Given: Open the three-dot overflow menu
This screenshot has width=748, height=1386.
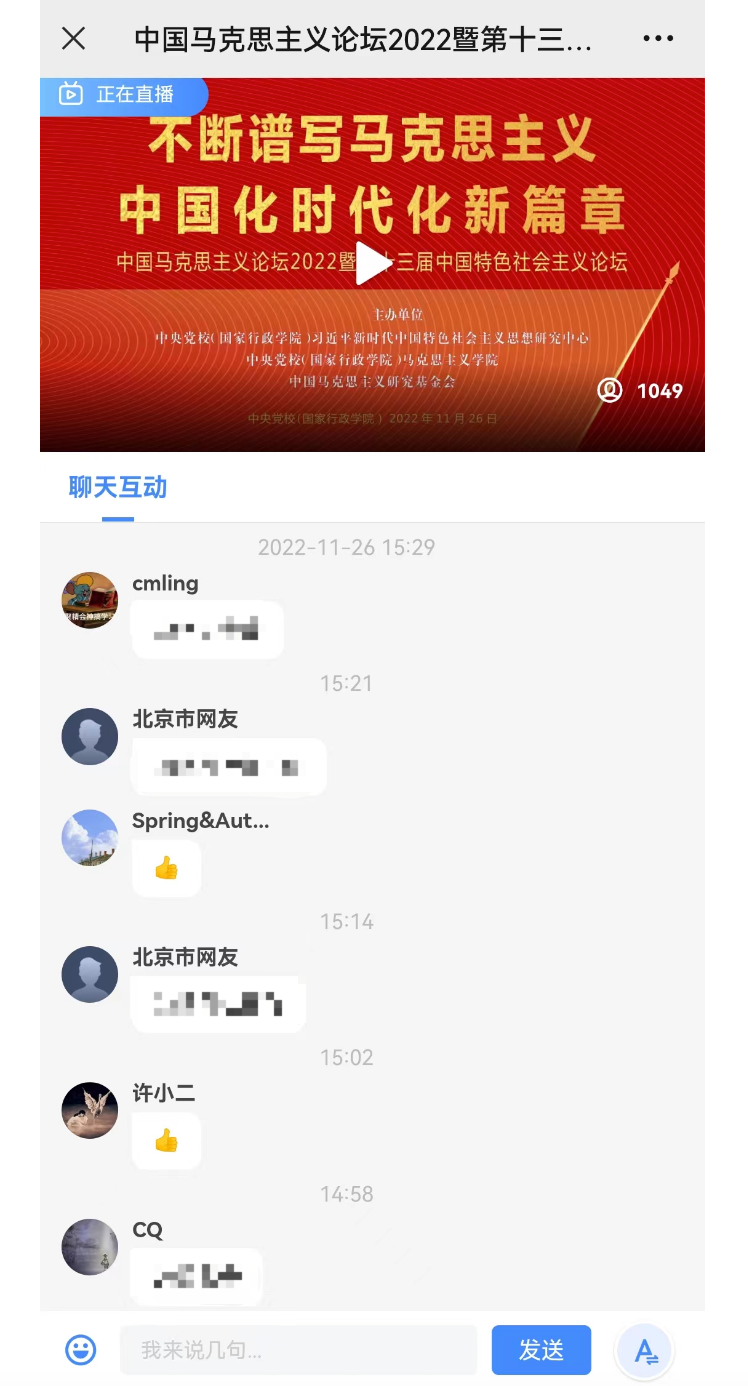Looking at the screenshot, I should pos(658,39).
